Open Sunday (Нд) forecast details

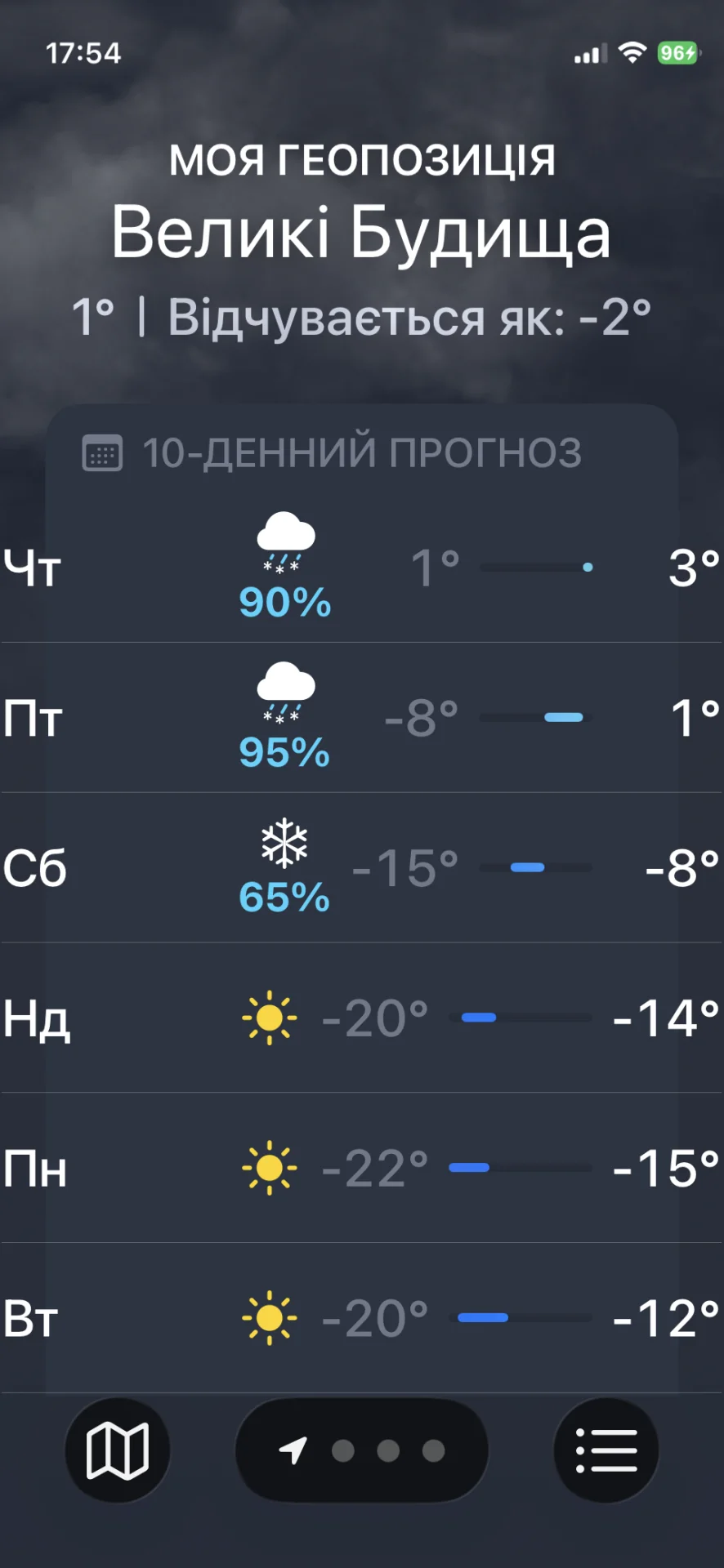(x=362, y=1018)
